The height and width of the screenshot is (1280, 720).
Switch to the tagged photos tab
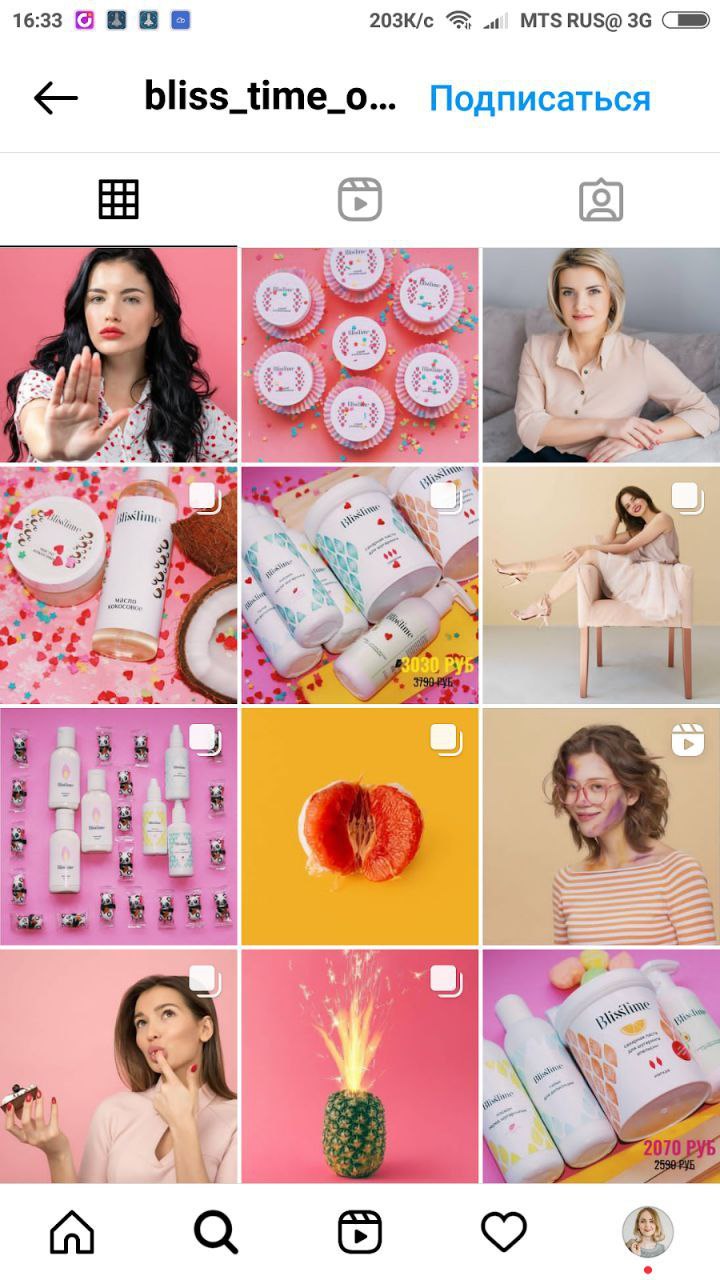[x=601, y=200]
